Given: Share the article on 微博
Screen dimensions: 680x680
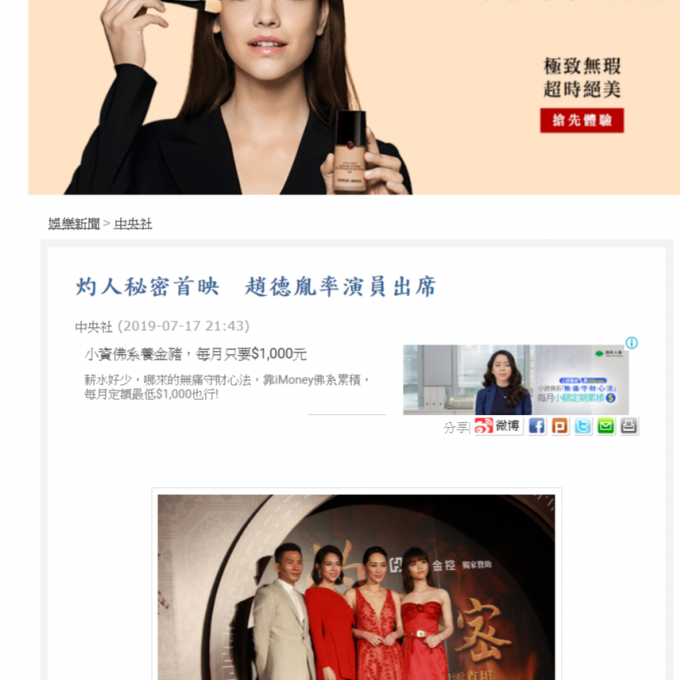Looking at the screenshot, I should (498, 426).
